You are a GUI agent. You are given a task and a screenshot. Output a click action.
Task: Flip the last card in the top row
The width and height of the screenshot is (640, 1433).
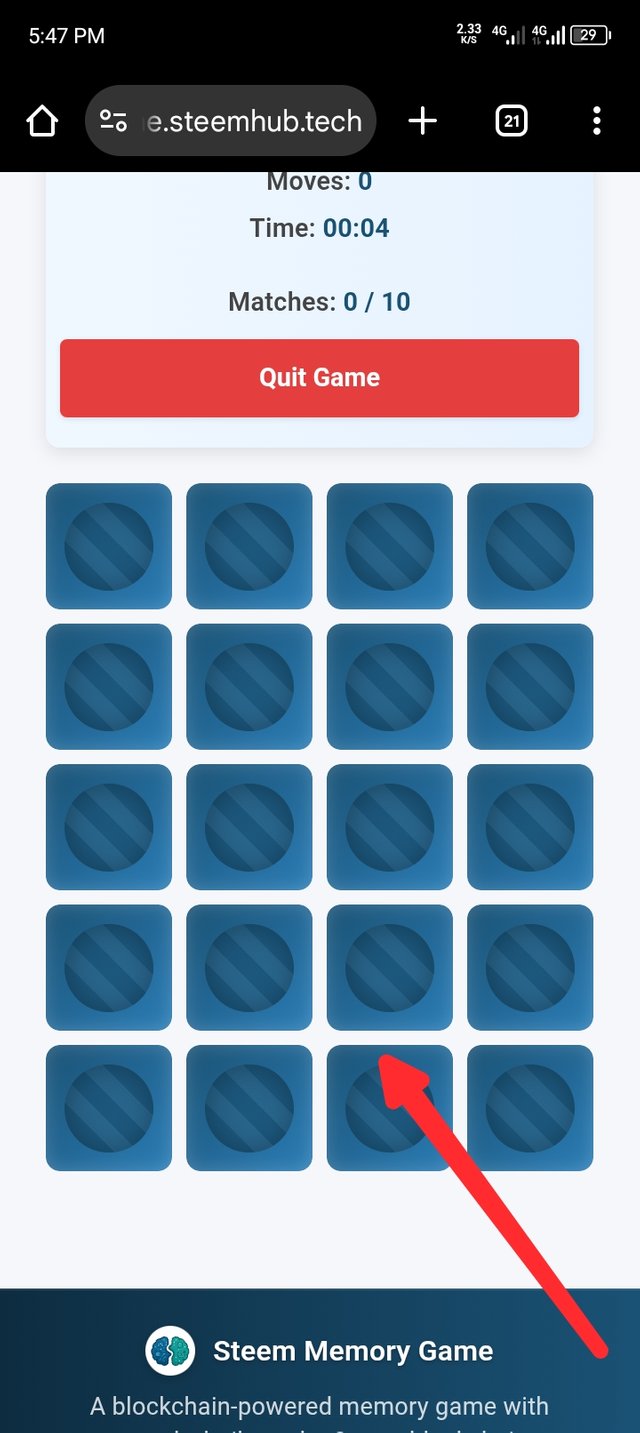click(530, 546)
